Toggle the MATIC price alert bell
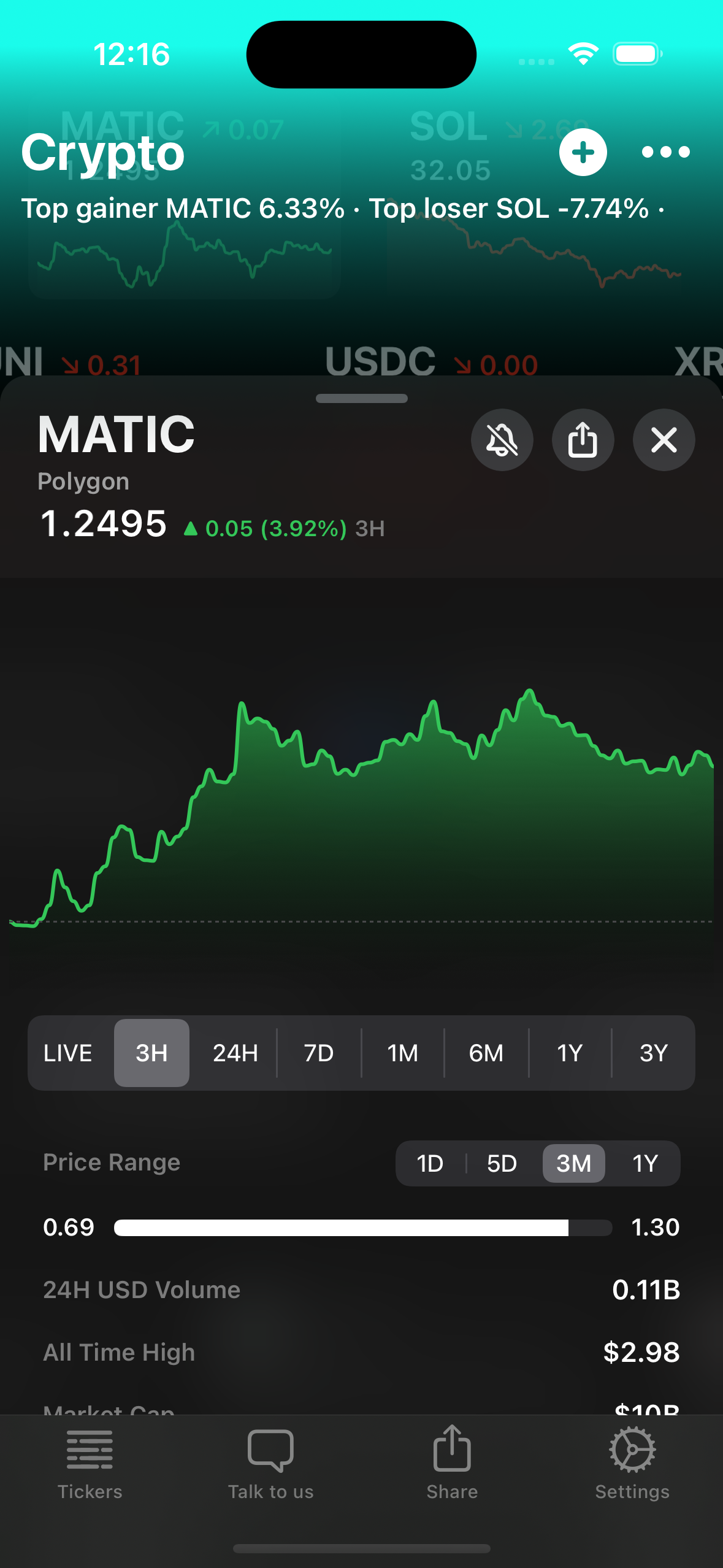This screenshot has height=1568, width=723. [502, 440]
